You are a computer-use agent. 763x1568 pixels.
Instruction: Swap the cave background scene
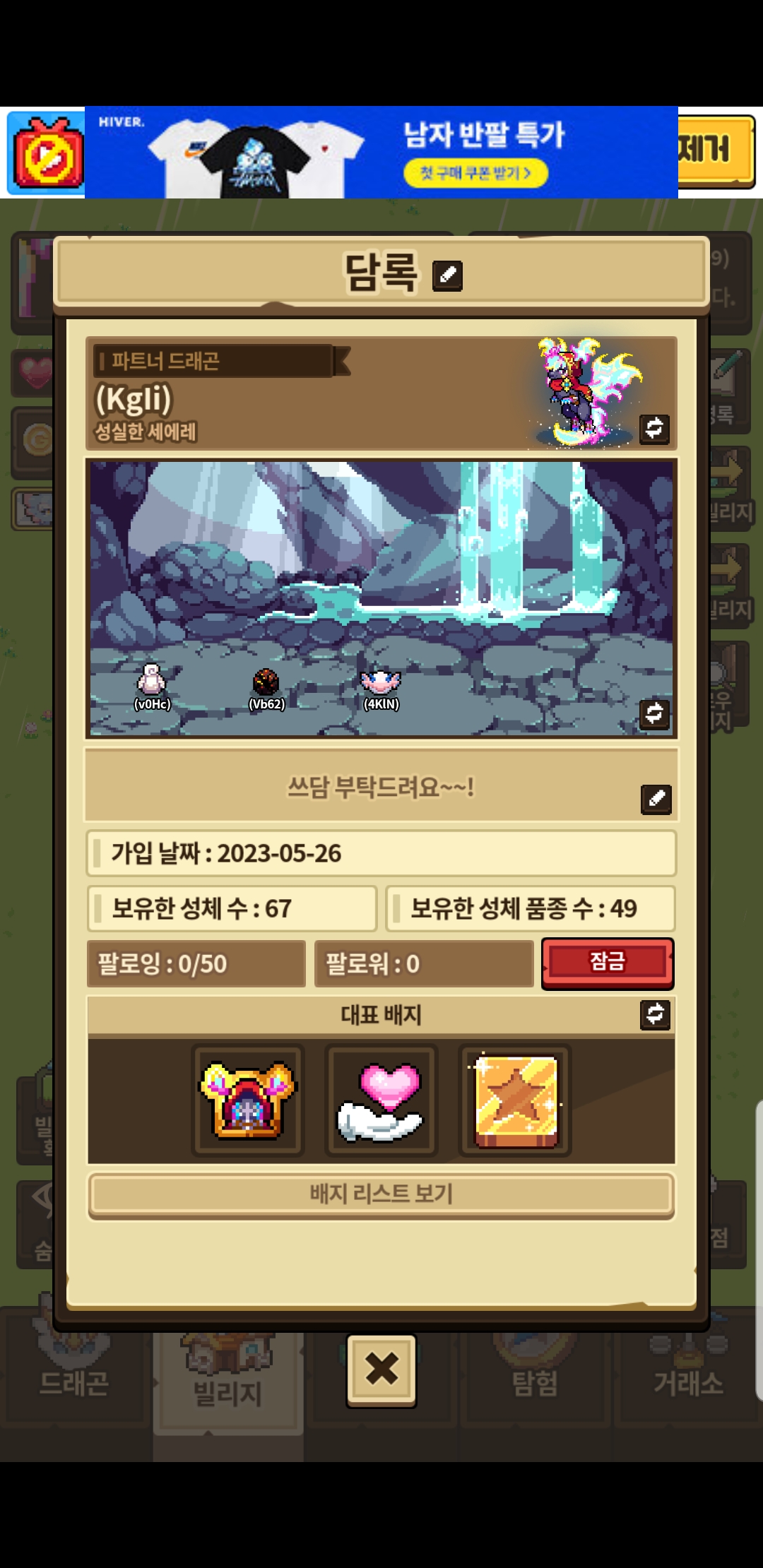[654, 713]
